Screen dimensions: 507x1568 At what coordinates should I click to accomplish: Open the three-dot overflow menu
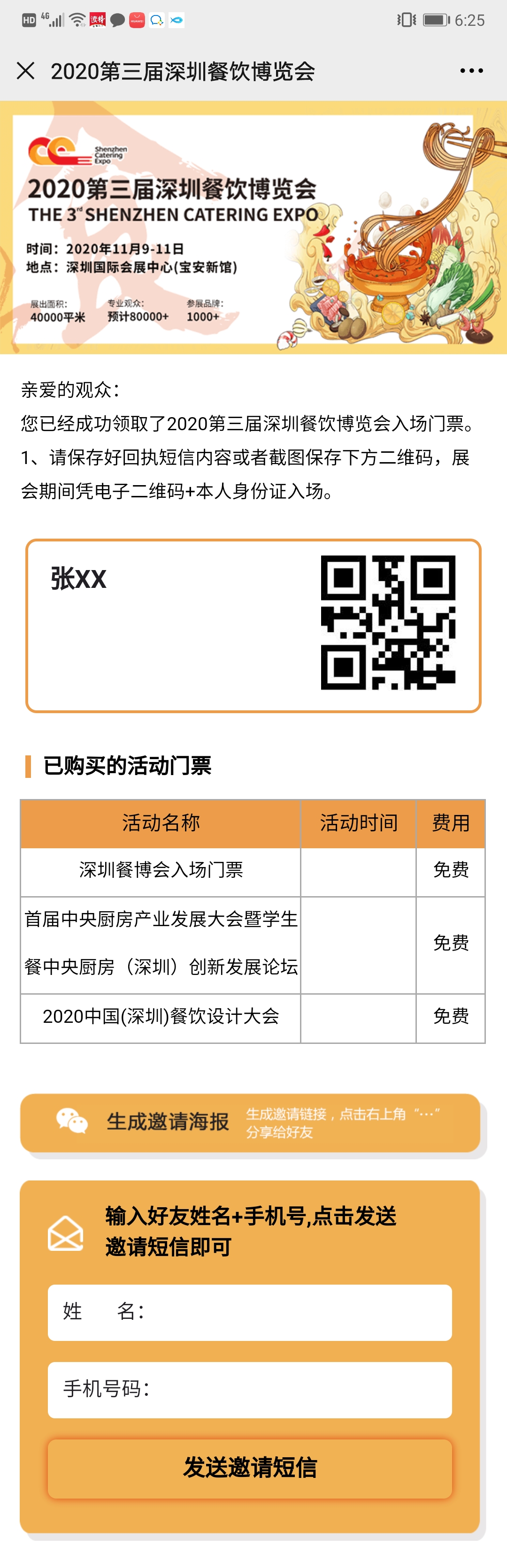coord(471,71)
